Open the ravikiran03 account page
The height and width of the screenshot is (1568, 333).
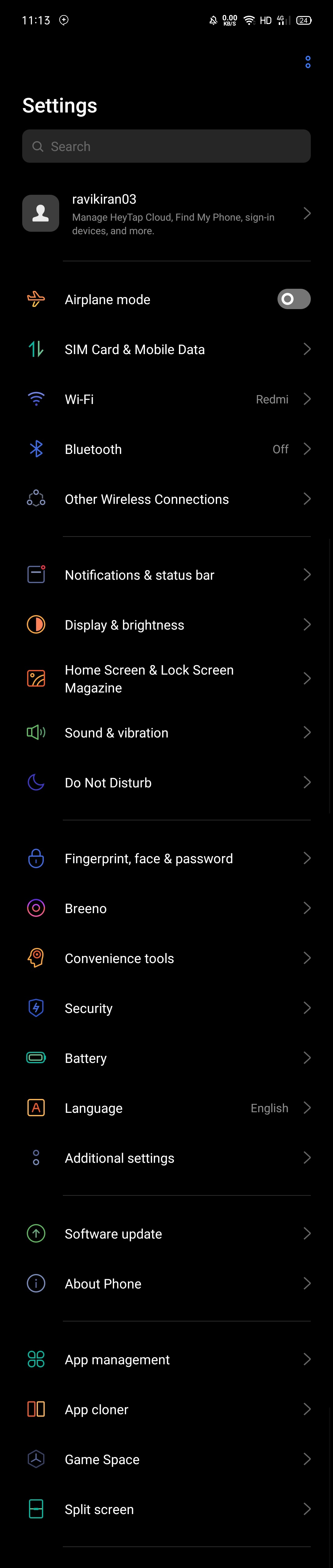(x=166, y=214)
